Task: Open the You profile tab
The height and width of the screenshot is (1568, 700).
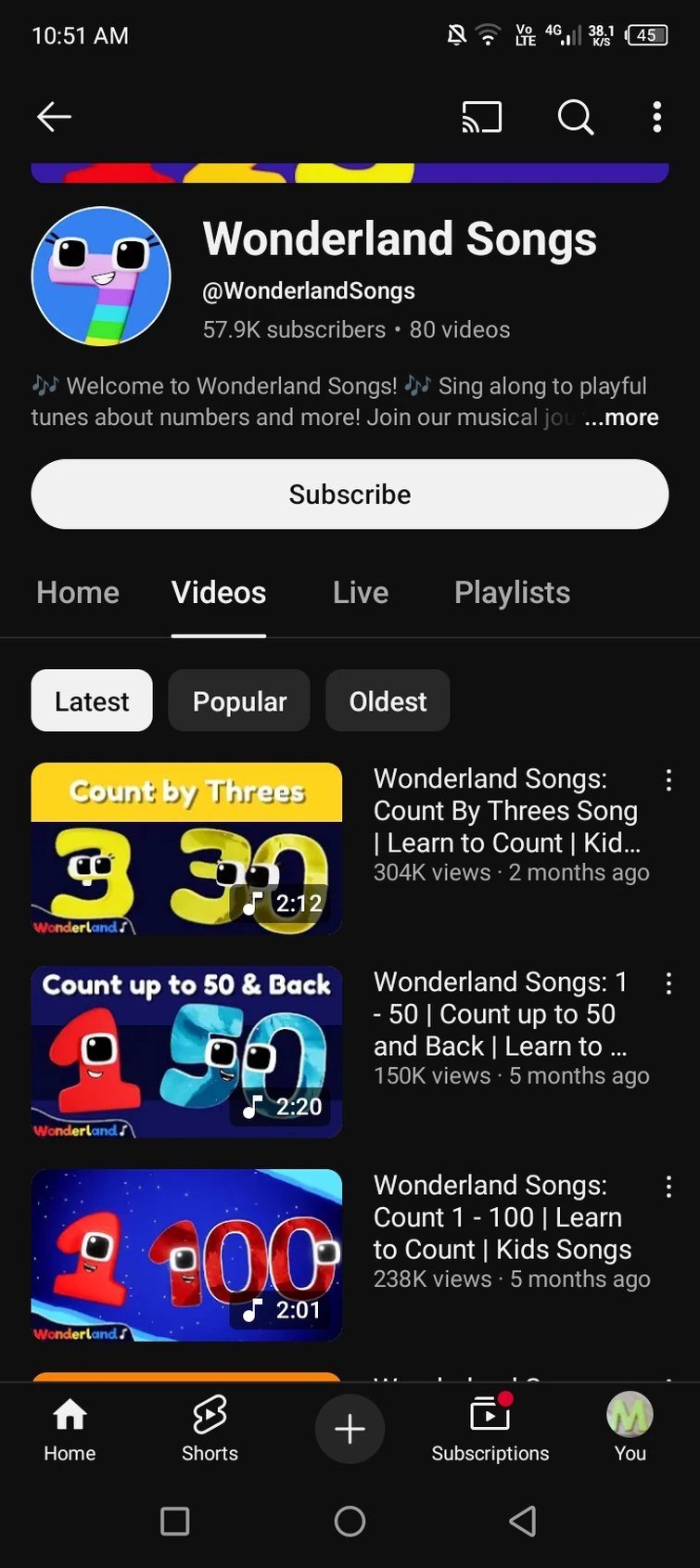Action: [x=630, y=1429]
